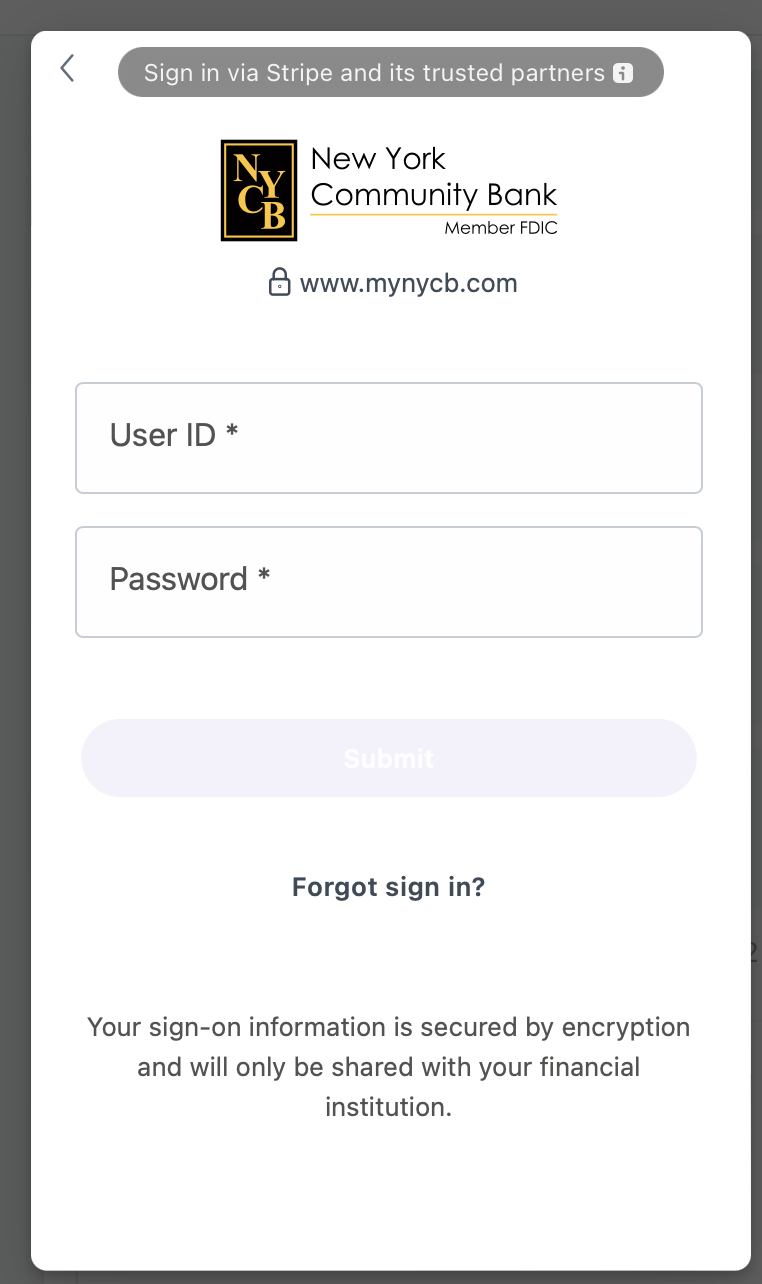This screenshot has height=1284, width=762.
Task: Go back using the arrow icon
Action: tap(67, 68)
